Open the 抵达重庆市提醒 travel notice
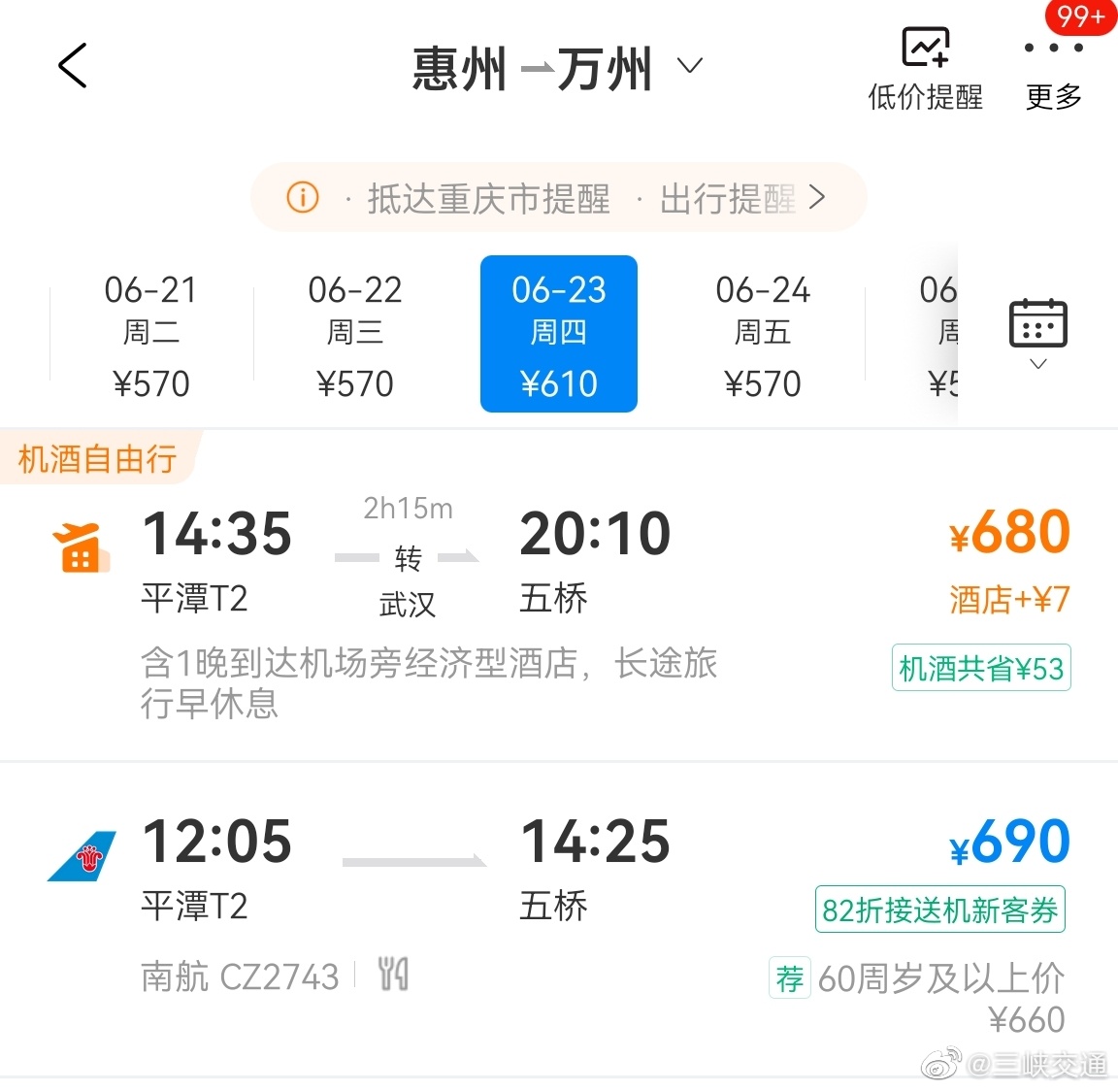This screenshot has width=1118, height=1092. point(558,198)
